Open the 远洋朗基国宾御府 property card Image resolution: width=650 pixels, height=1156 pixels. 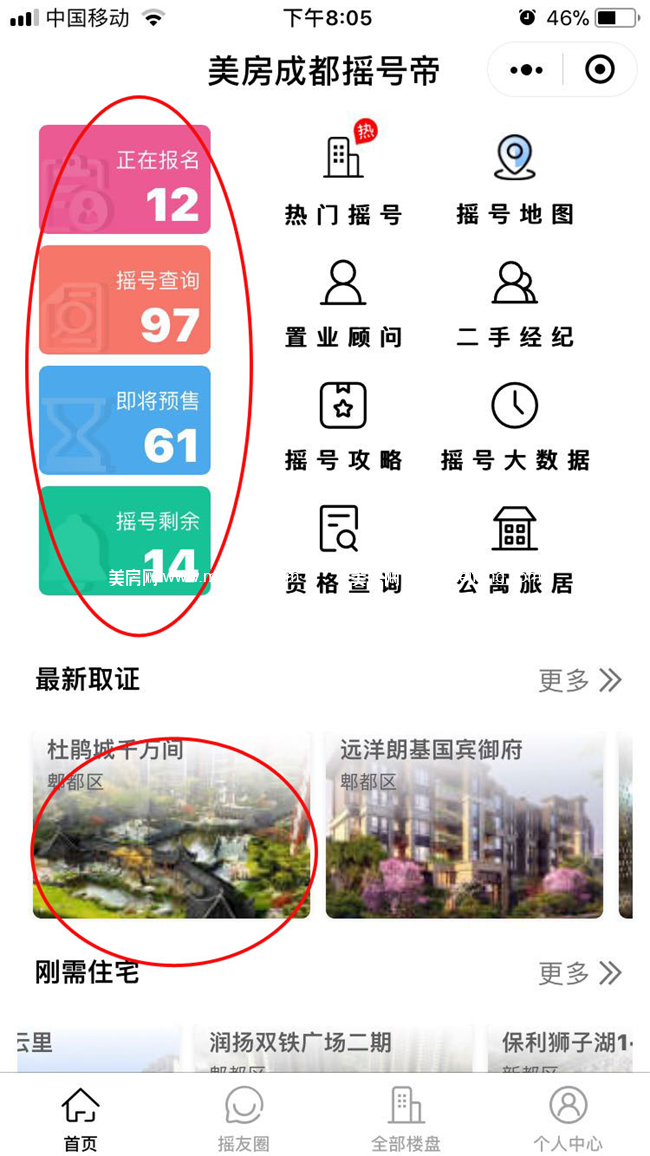(x=464, y=825)
